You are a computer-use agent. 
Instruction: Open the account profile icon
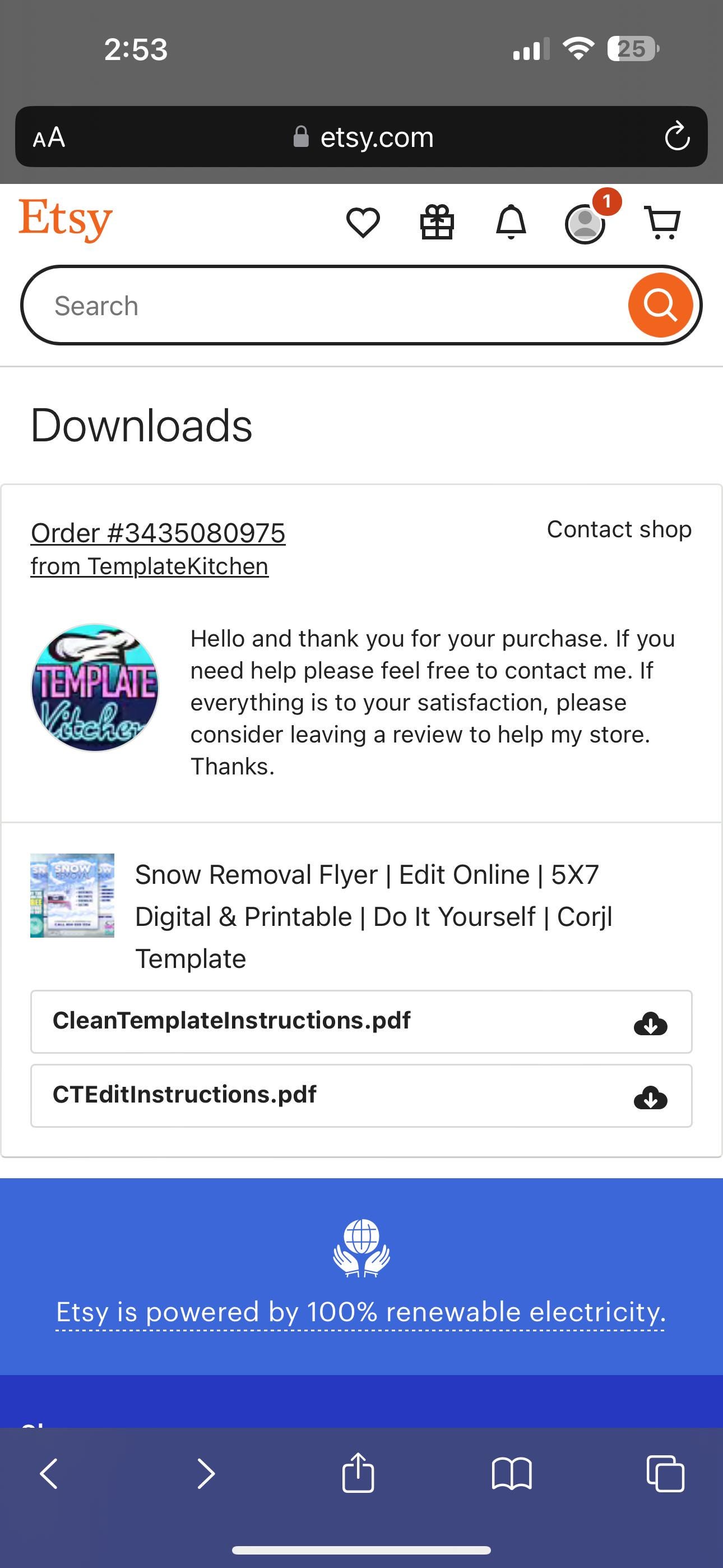tap(585, 224)
